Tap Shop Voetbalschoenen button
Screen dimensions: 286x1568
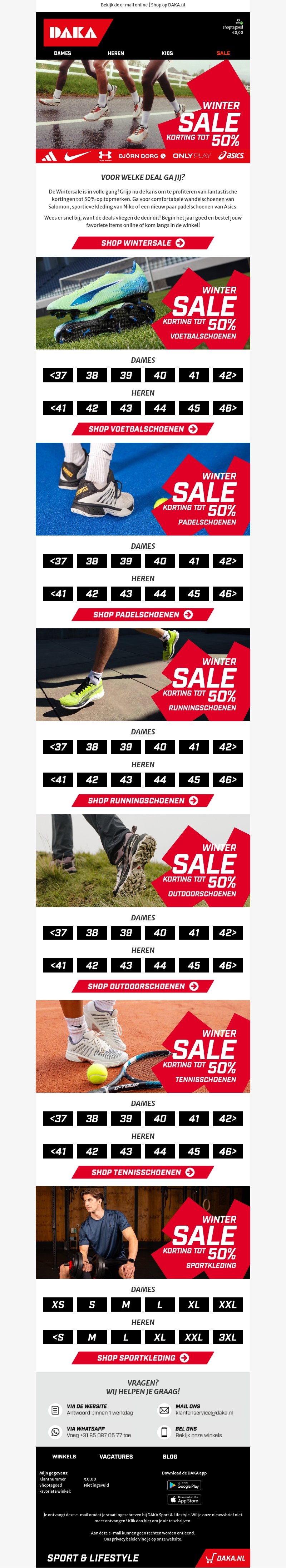pyautogui.click(x=143, y=429)
